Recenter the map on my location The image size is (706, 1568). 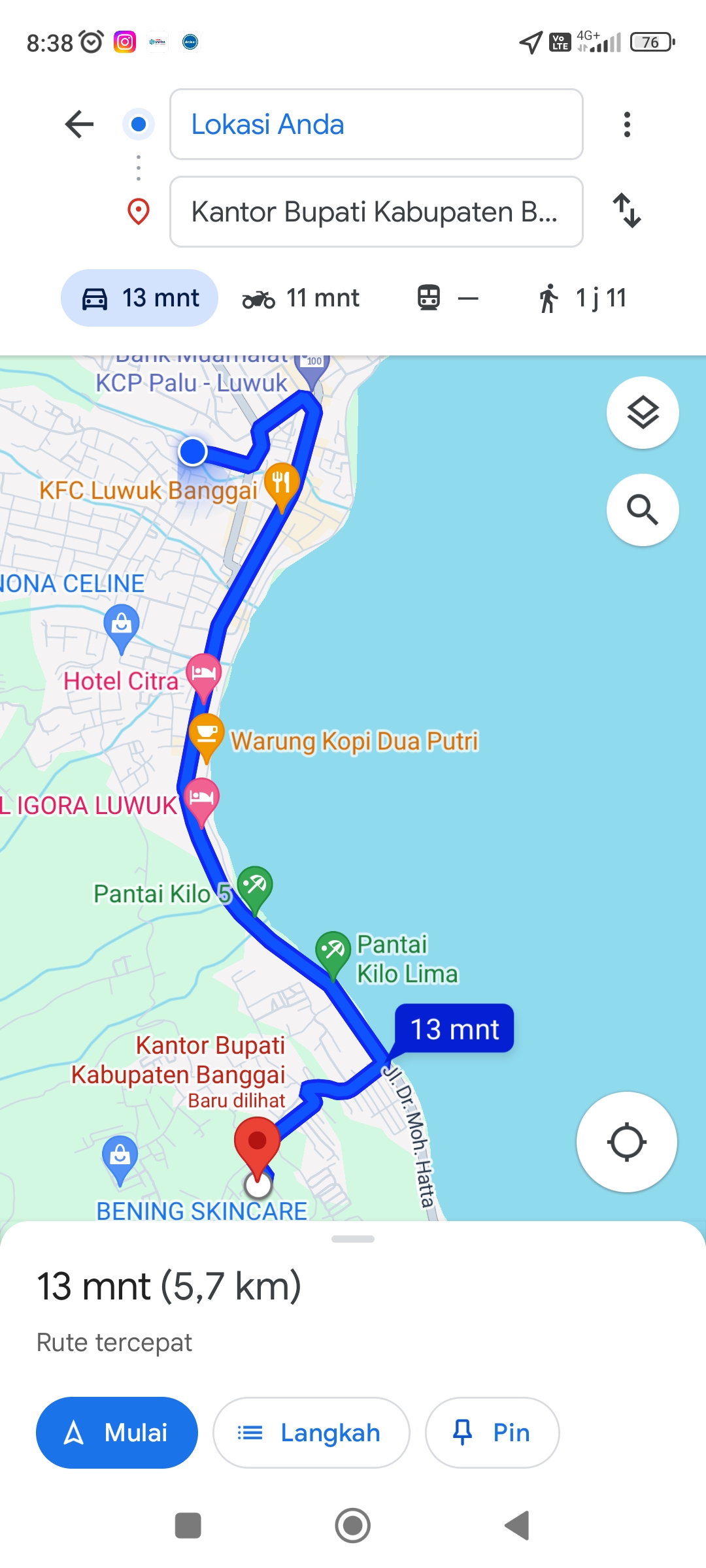tap(626, 1142)
